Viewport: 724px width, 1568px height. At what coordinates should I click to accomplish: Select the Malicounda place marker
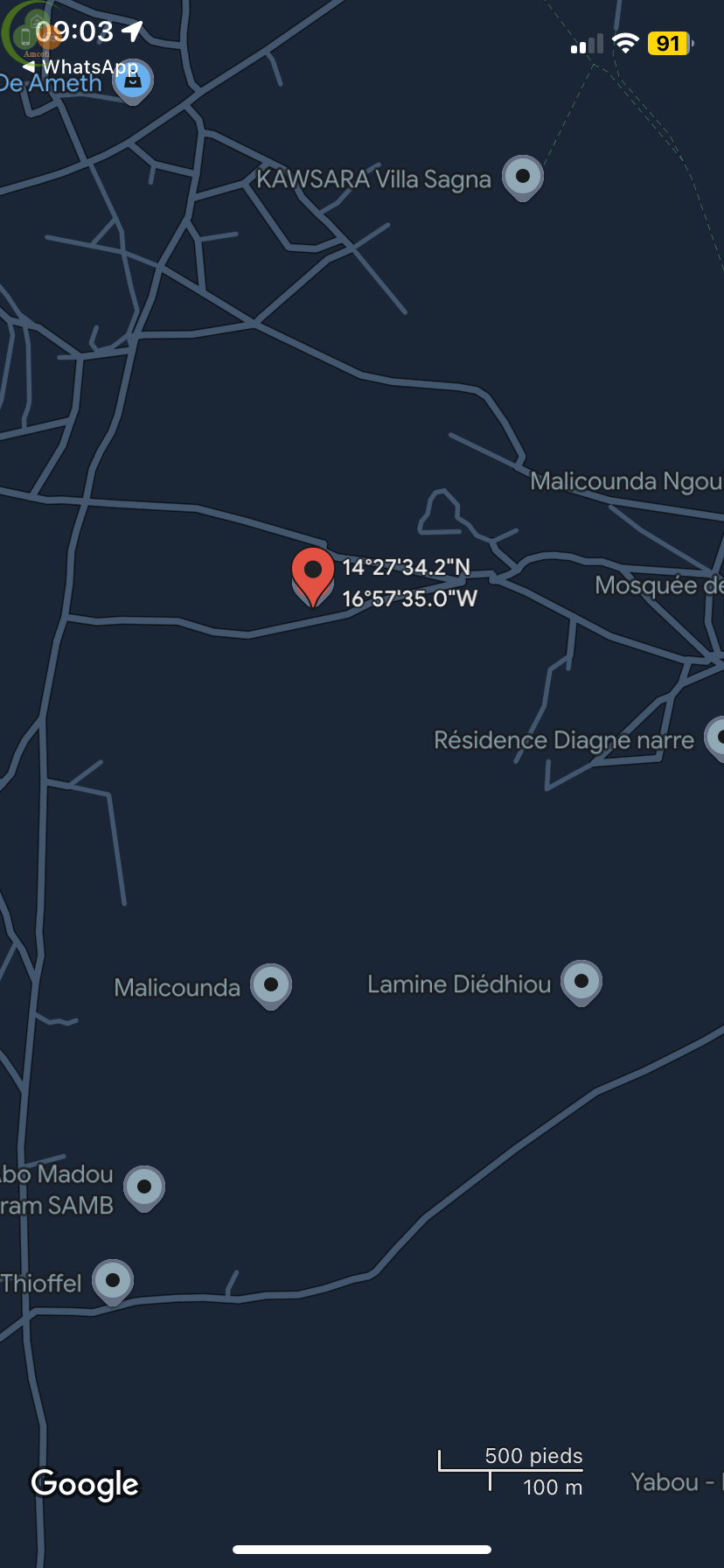point(271,985)
